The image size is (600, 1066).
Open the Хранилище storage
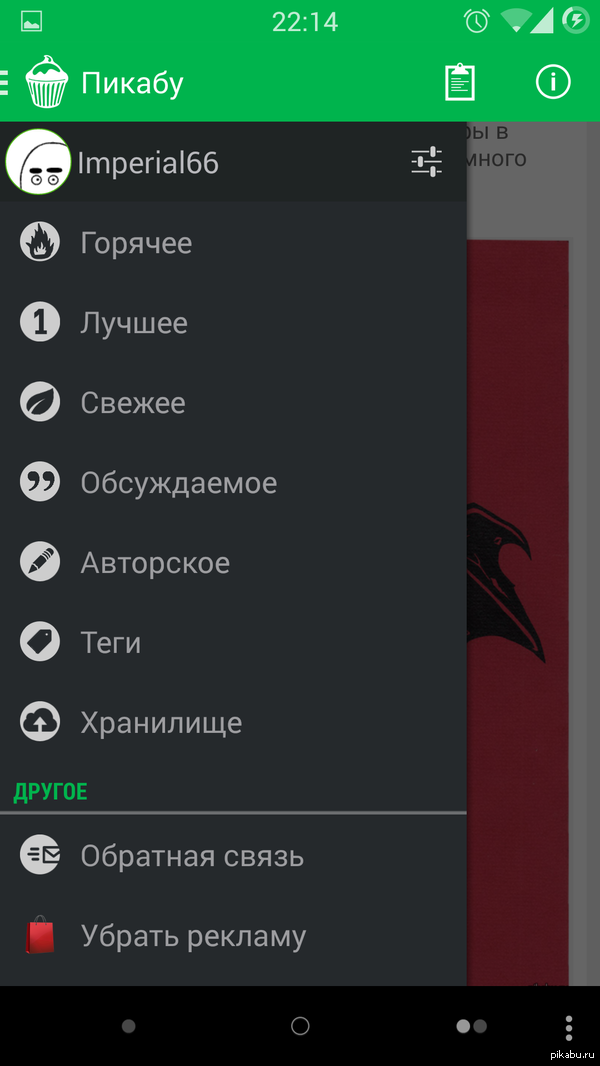[x=161, y=723]
